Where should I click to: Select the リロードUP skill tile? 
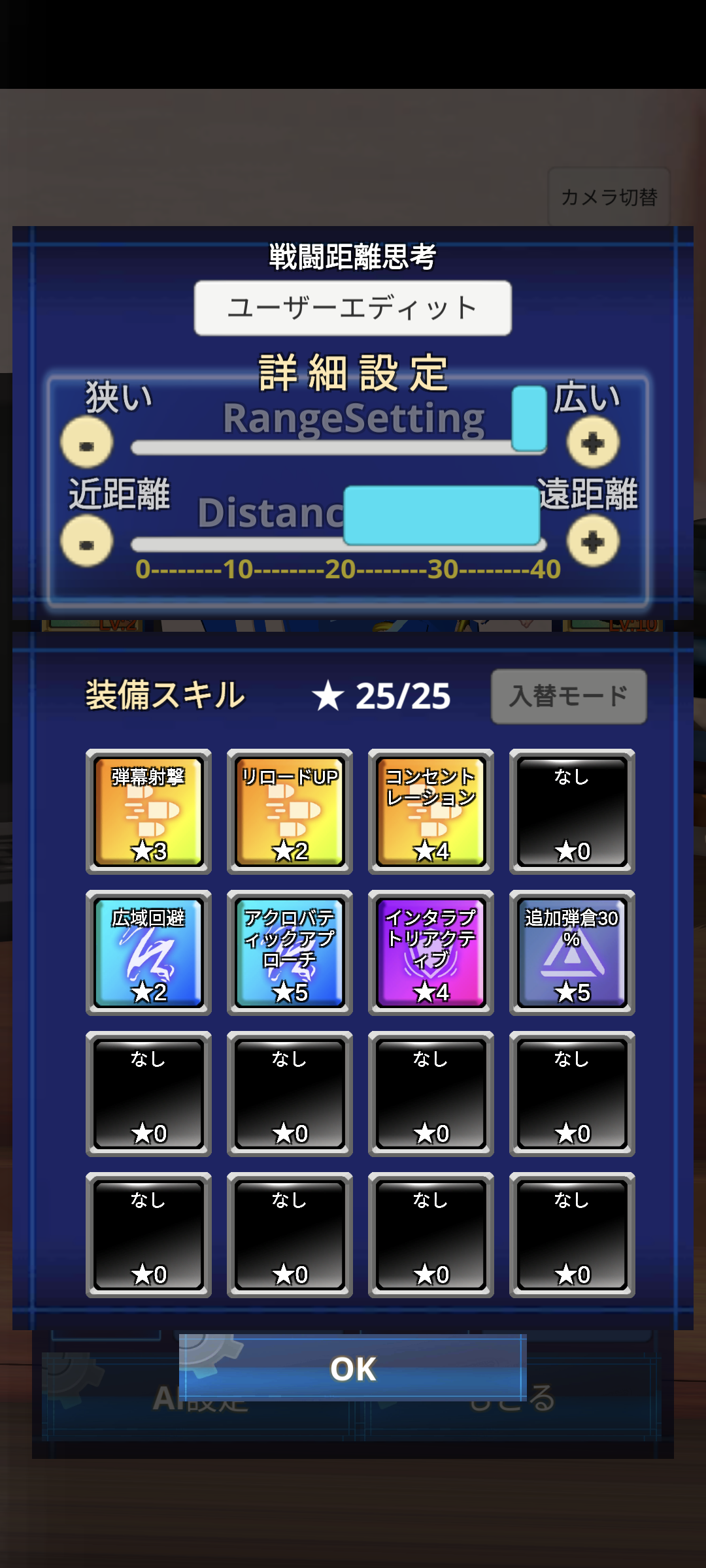[x=290, y=811]
